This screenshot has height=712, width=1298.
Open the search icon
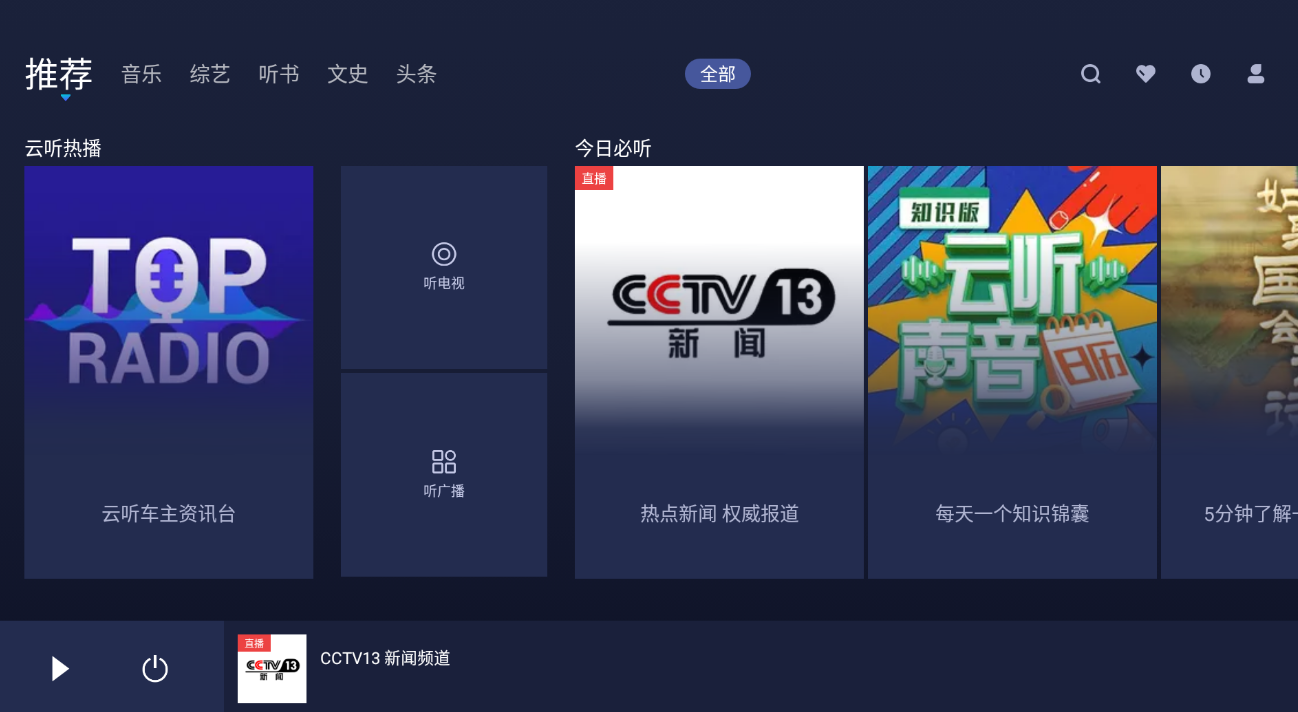(x=1090, y=74)
